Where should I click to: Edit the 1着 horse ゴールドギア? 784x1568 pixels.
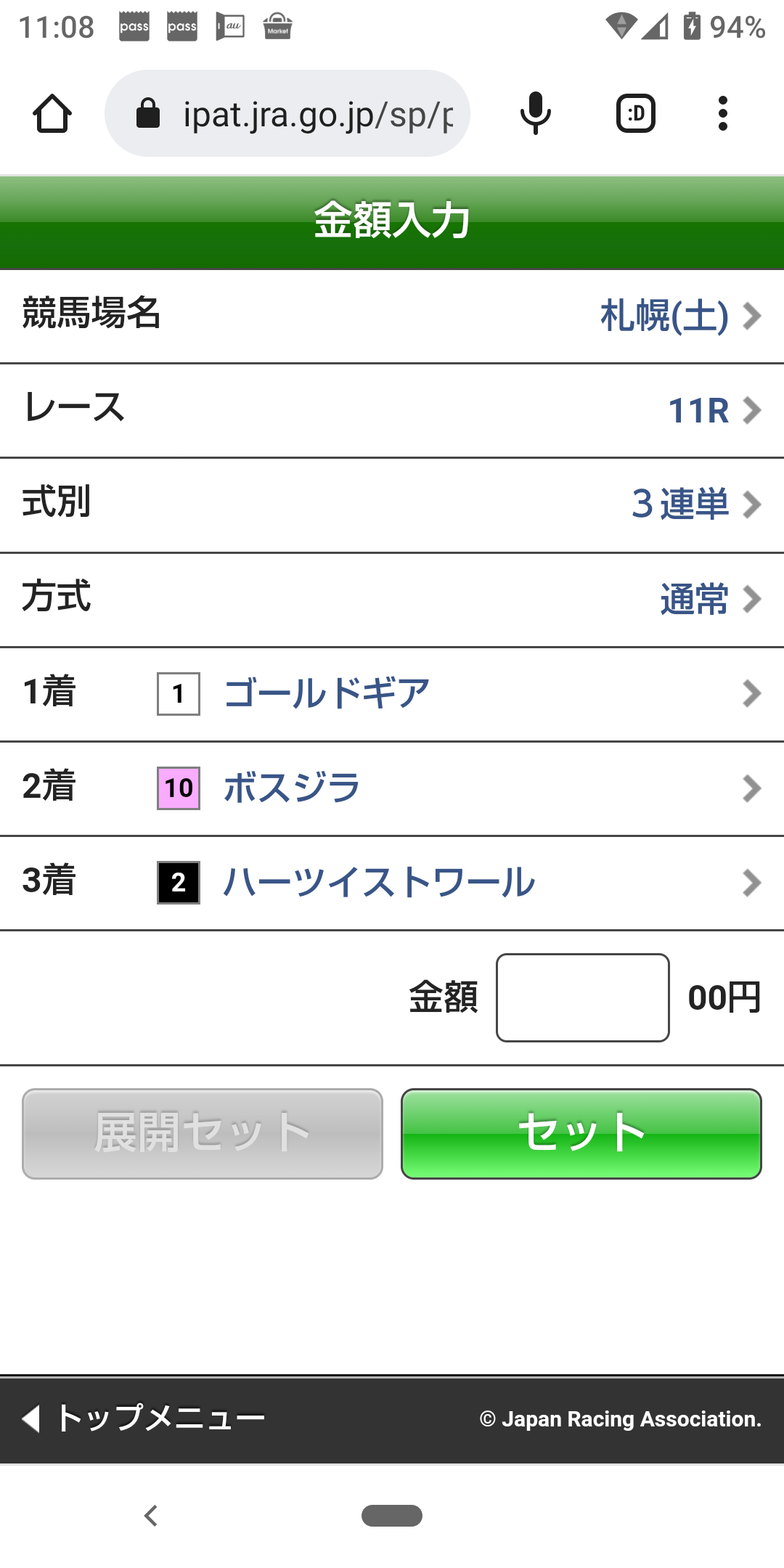click(x=392, y=693)
